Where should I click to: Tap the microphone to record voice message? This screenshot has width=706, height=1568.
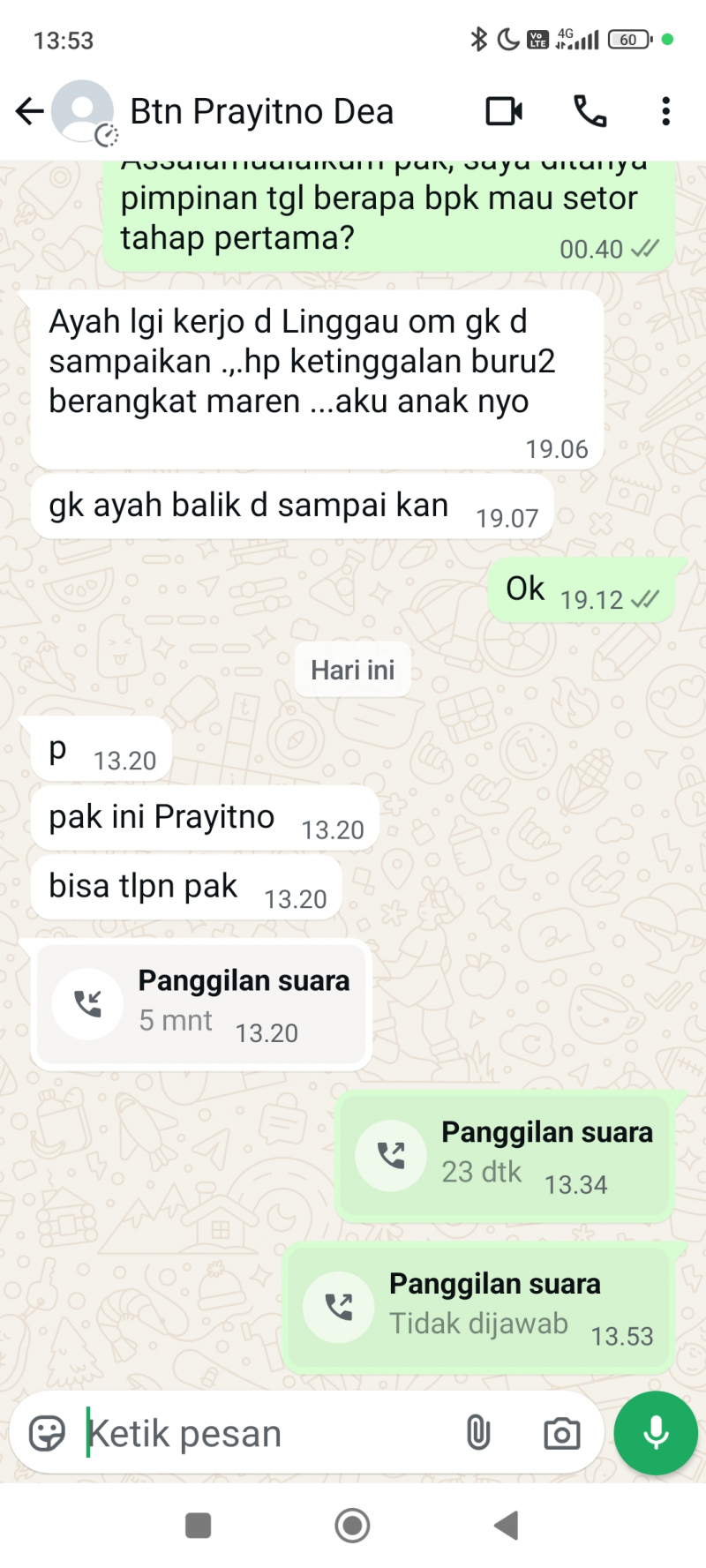pyautogui.click(x=656, y=1433)
